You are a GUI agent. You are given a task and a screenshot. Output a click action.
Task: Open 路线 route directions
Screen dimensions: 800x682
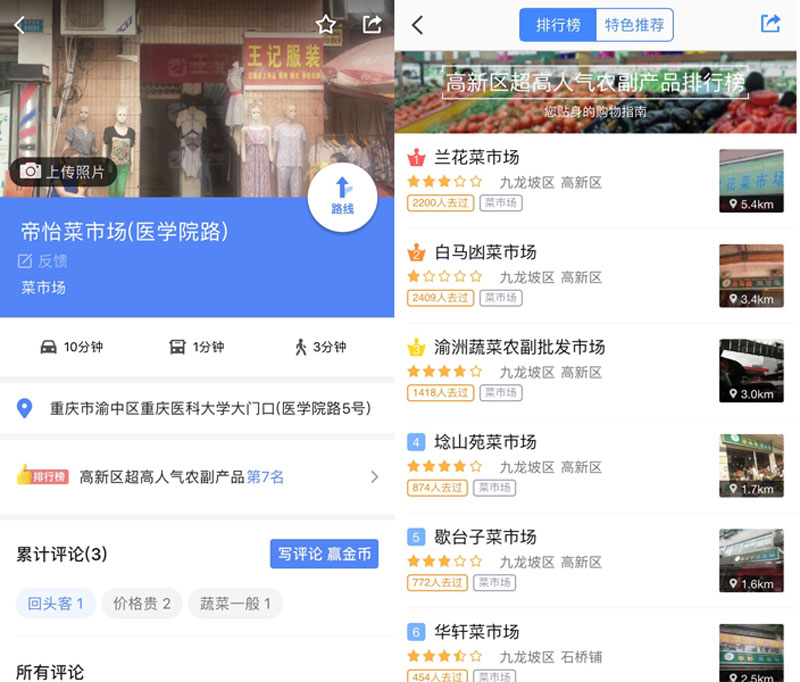(x=342, y=196)
